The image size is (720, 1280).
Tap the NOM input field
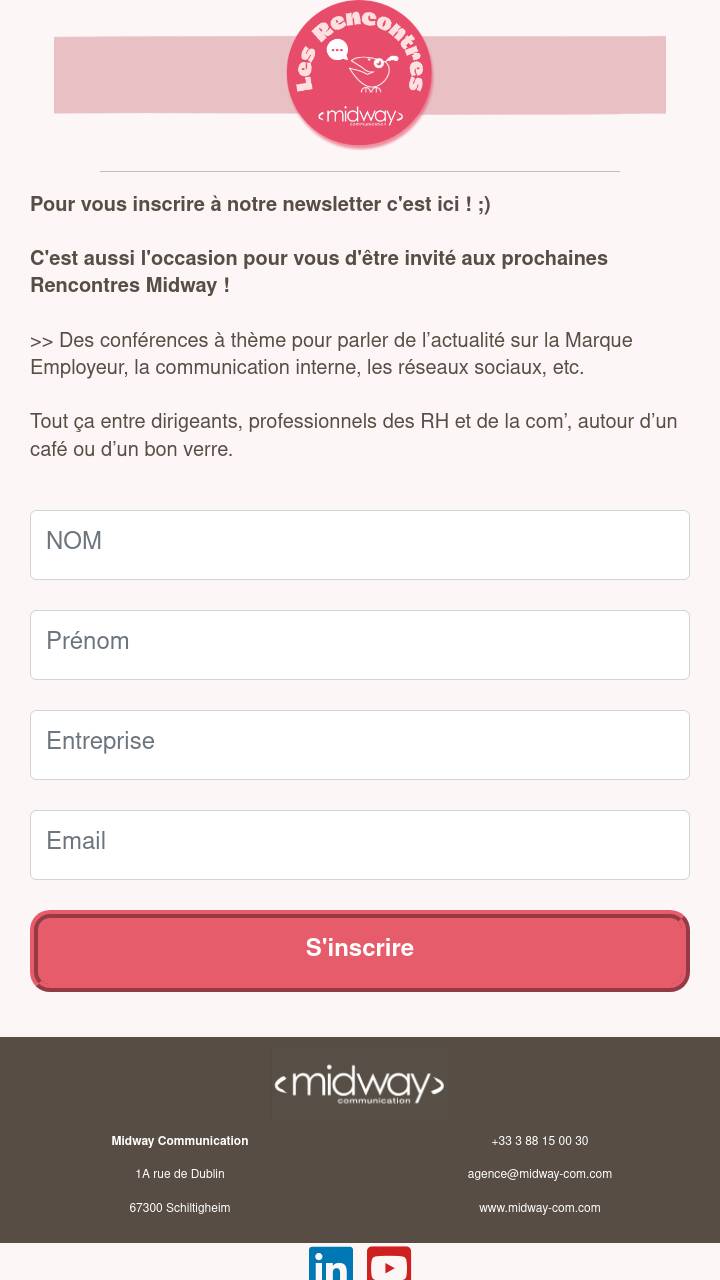pos(360,545)
